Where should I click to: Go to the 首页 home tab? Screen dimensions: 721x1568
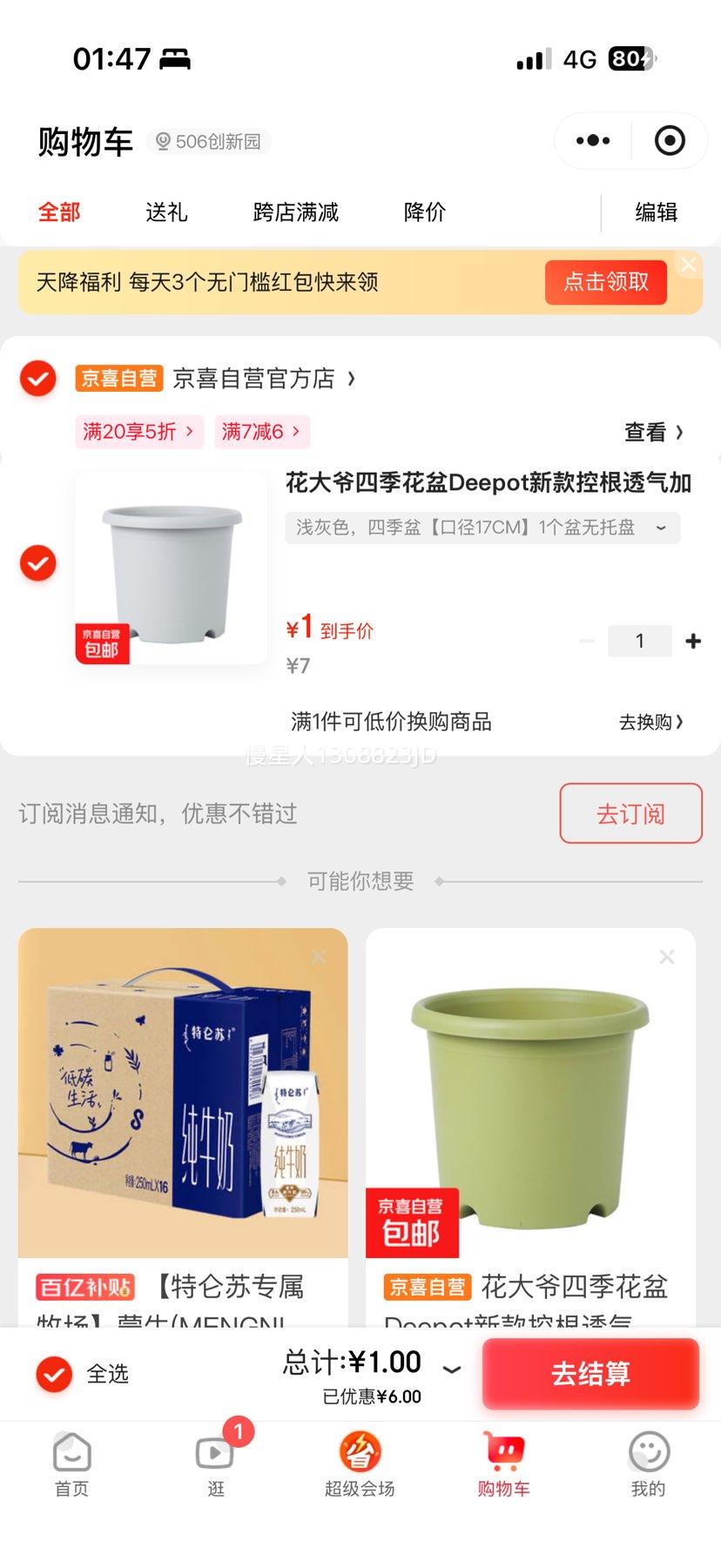[x=71, y=1465]
